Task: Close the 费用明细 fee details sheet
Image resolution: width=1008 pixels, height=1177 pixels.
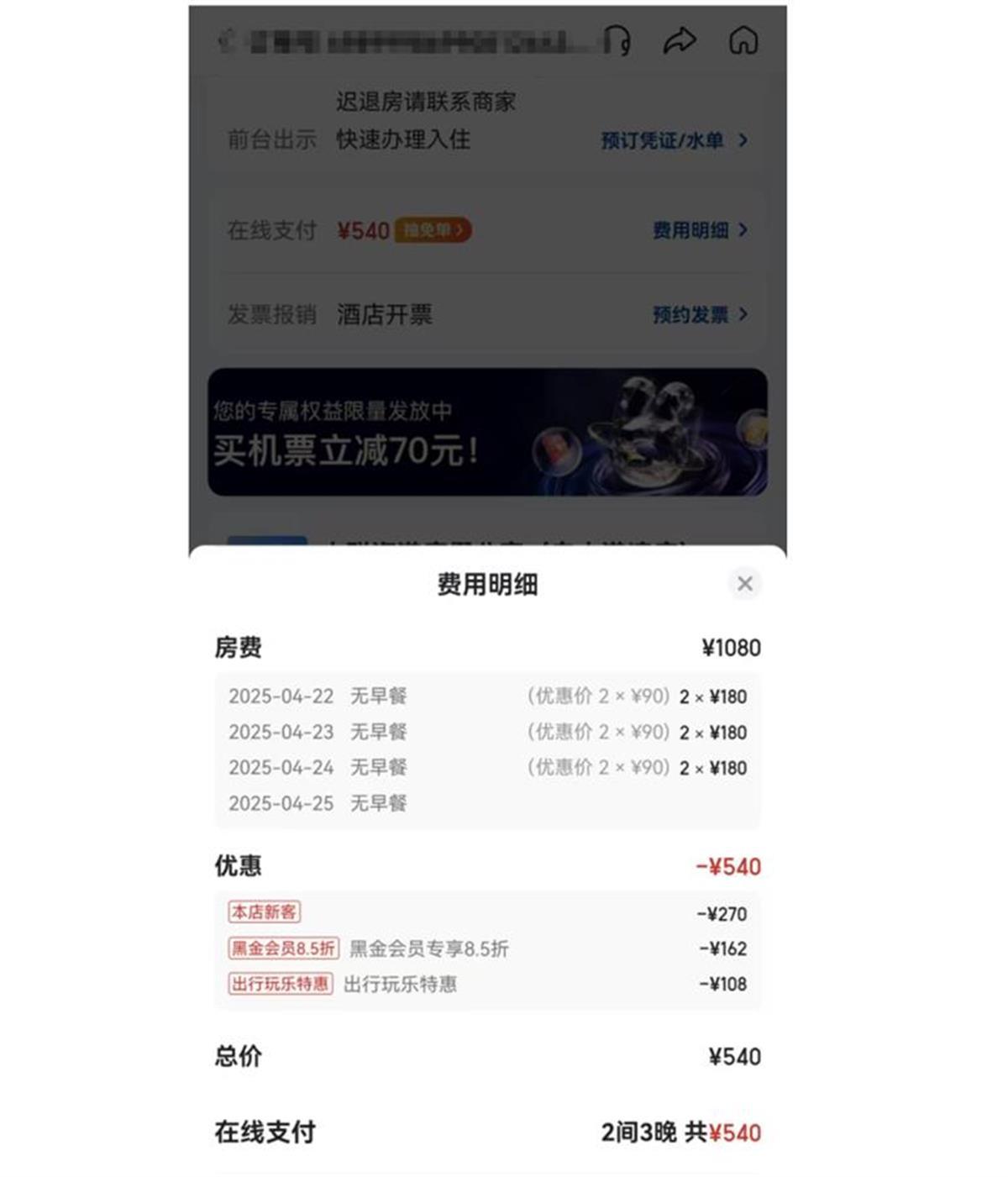Action: coord(744,583)
